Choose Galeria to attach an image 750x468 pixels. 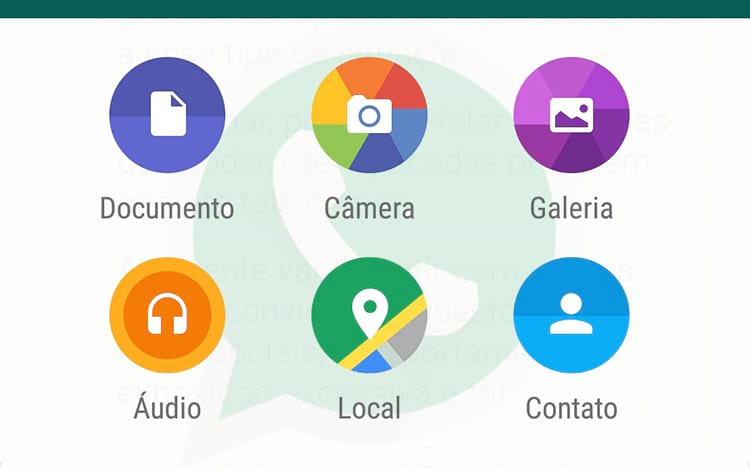(x=571, y=115)
